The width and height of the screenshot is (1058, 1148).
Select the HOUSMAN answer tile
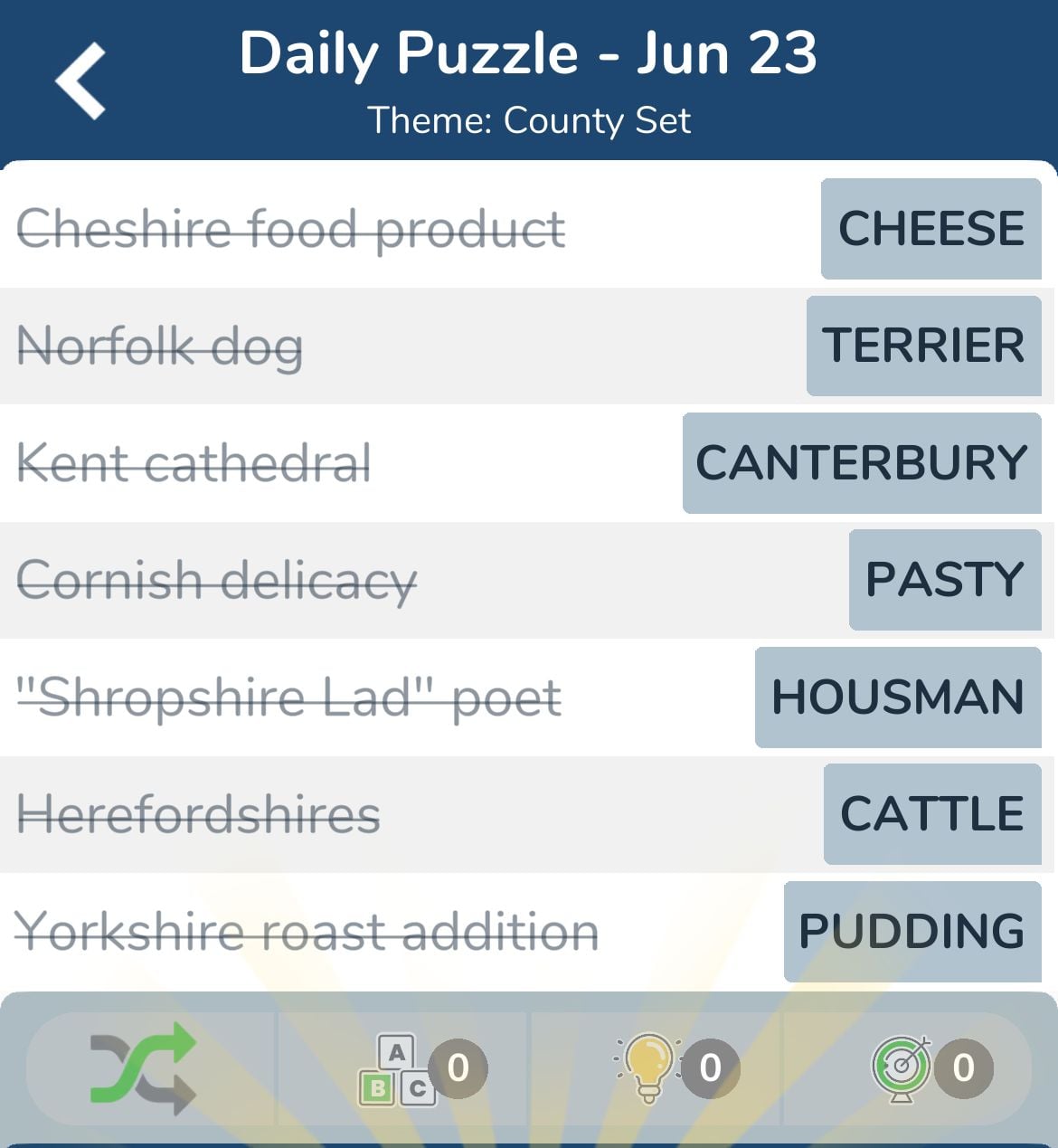[x=897, y=697]
